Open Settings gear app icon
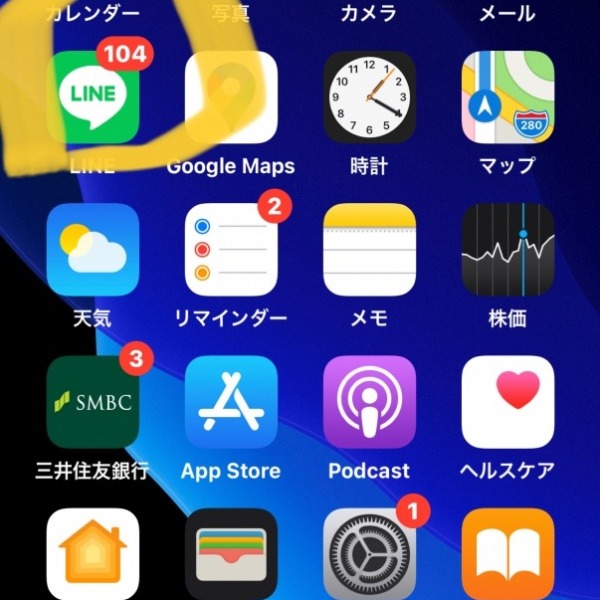 point(369,553)
